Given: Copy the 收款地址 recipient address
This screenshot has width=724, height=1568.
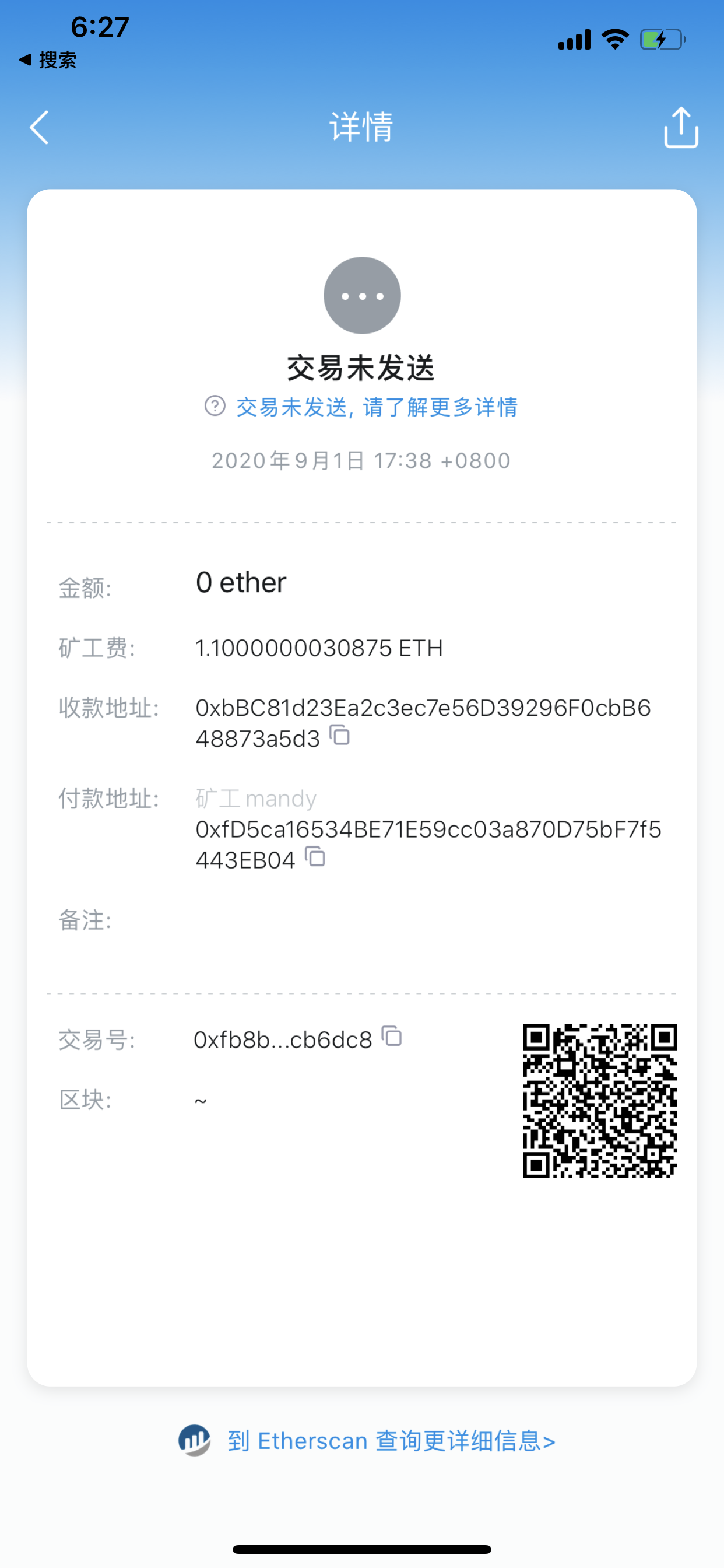Looking at the screenshot, I should coord(340,736).
